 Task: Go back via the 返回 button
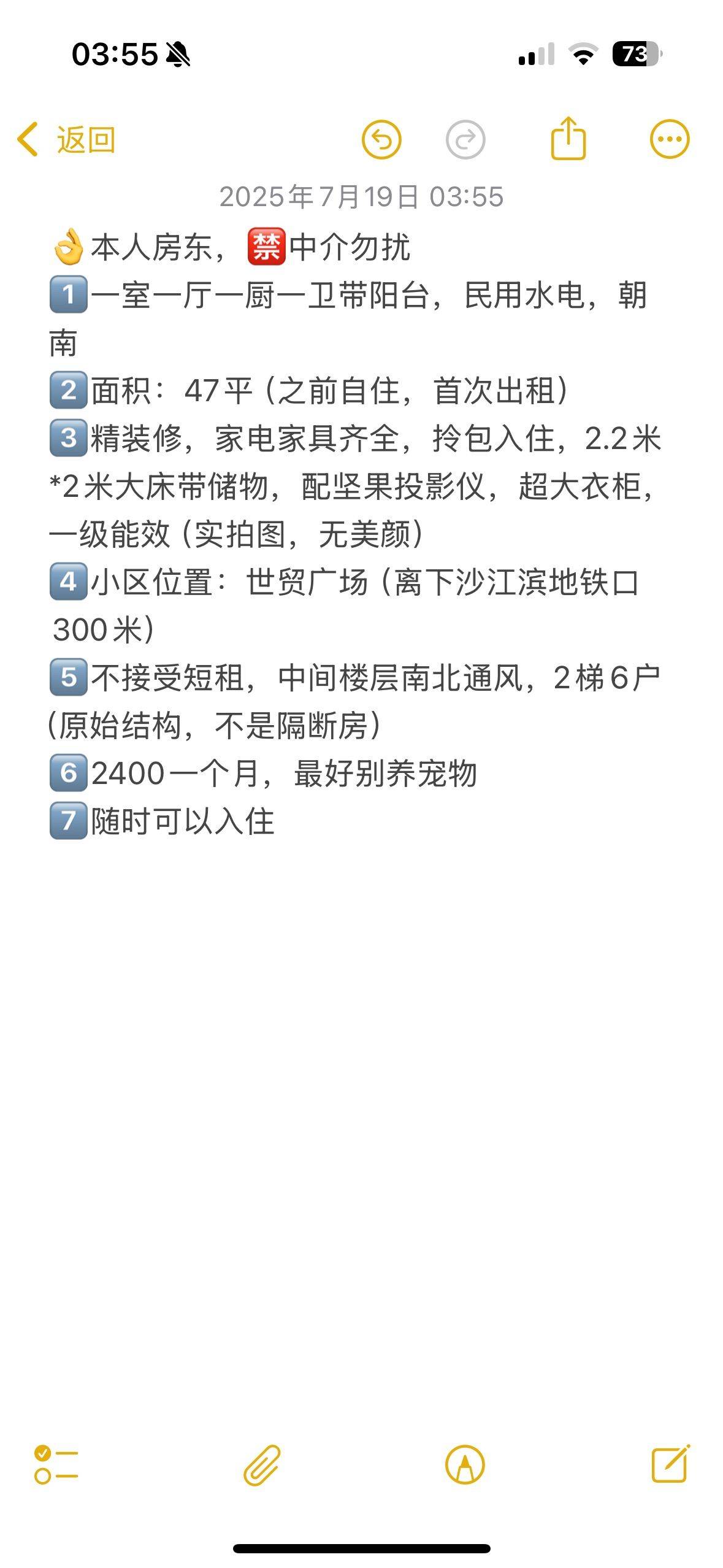[x=66, y=140]
